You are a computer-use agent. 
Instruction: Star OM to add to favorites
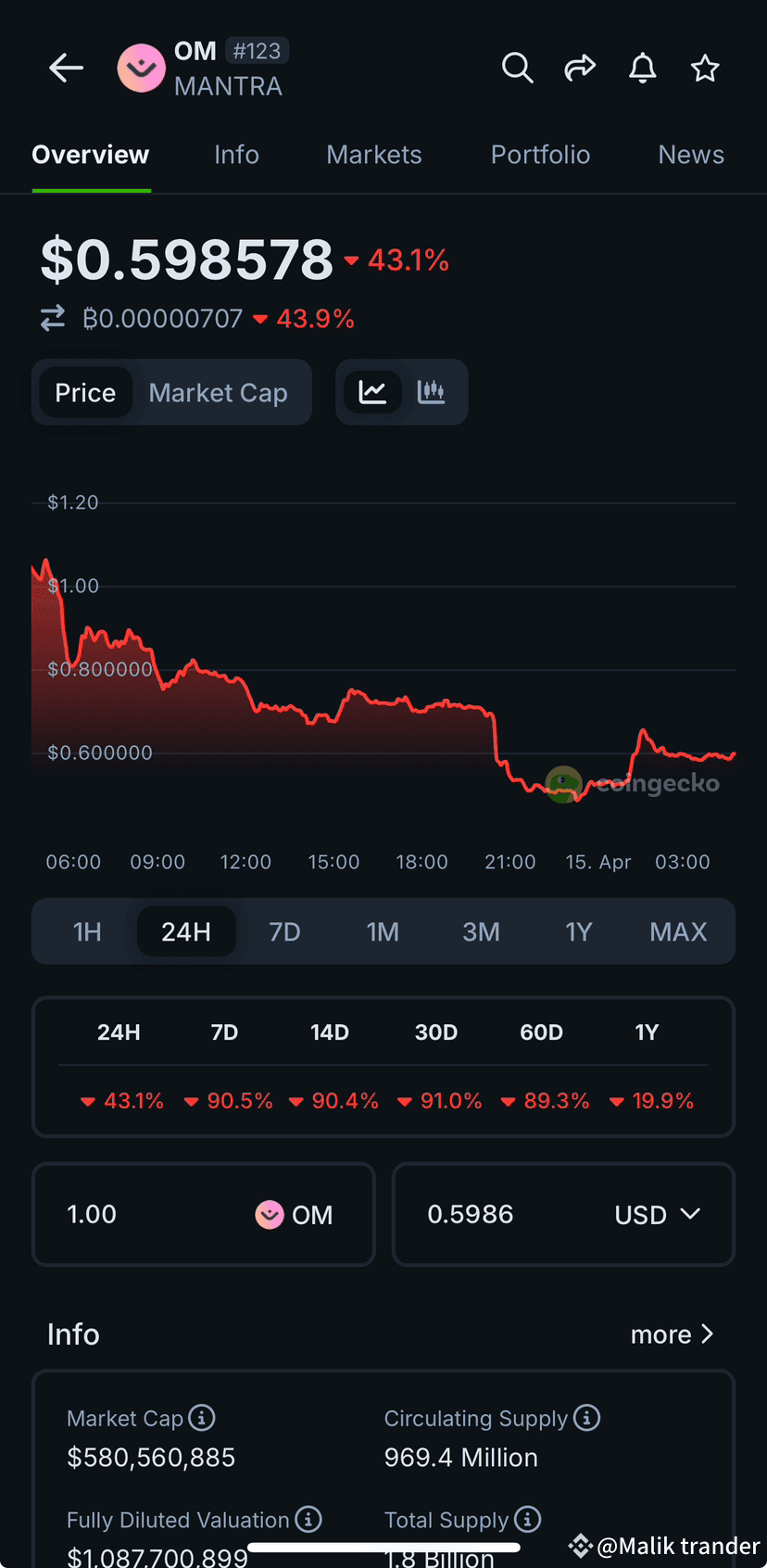[704, 68]
